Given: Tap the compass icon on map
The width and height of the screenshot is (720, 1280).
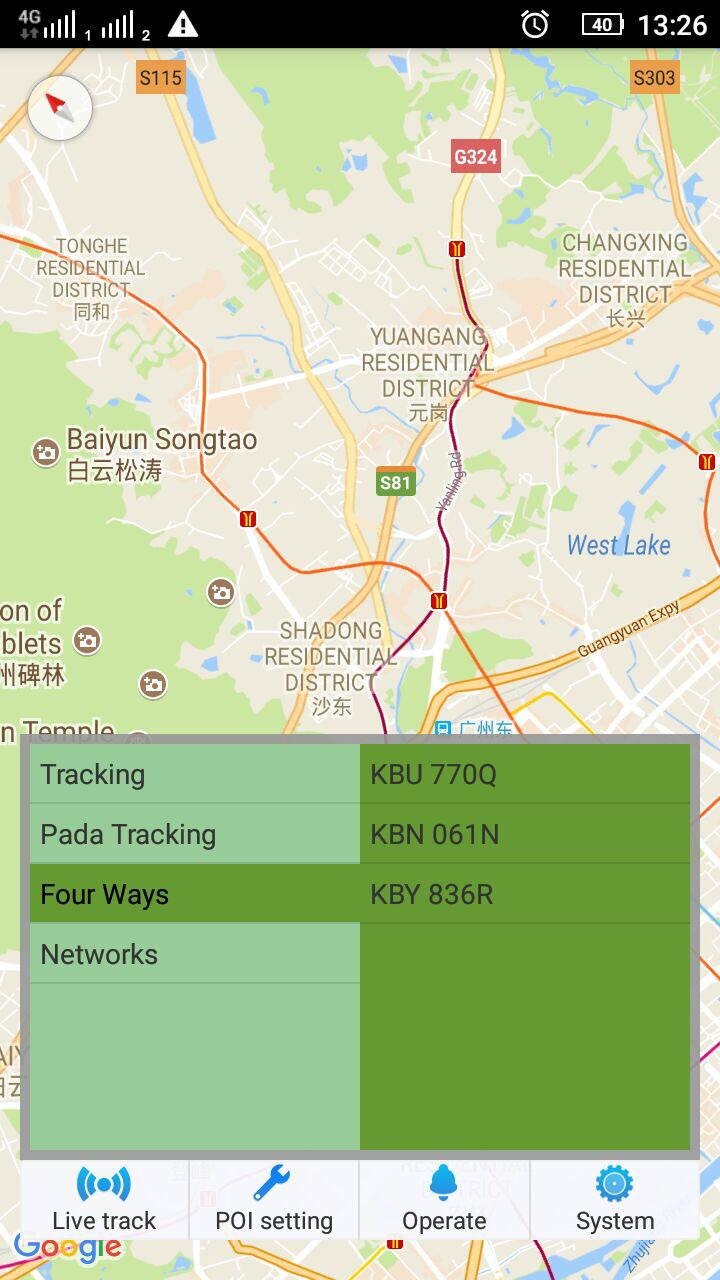Looking at the screenshot, I should (60, 107).
